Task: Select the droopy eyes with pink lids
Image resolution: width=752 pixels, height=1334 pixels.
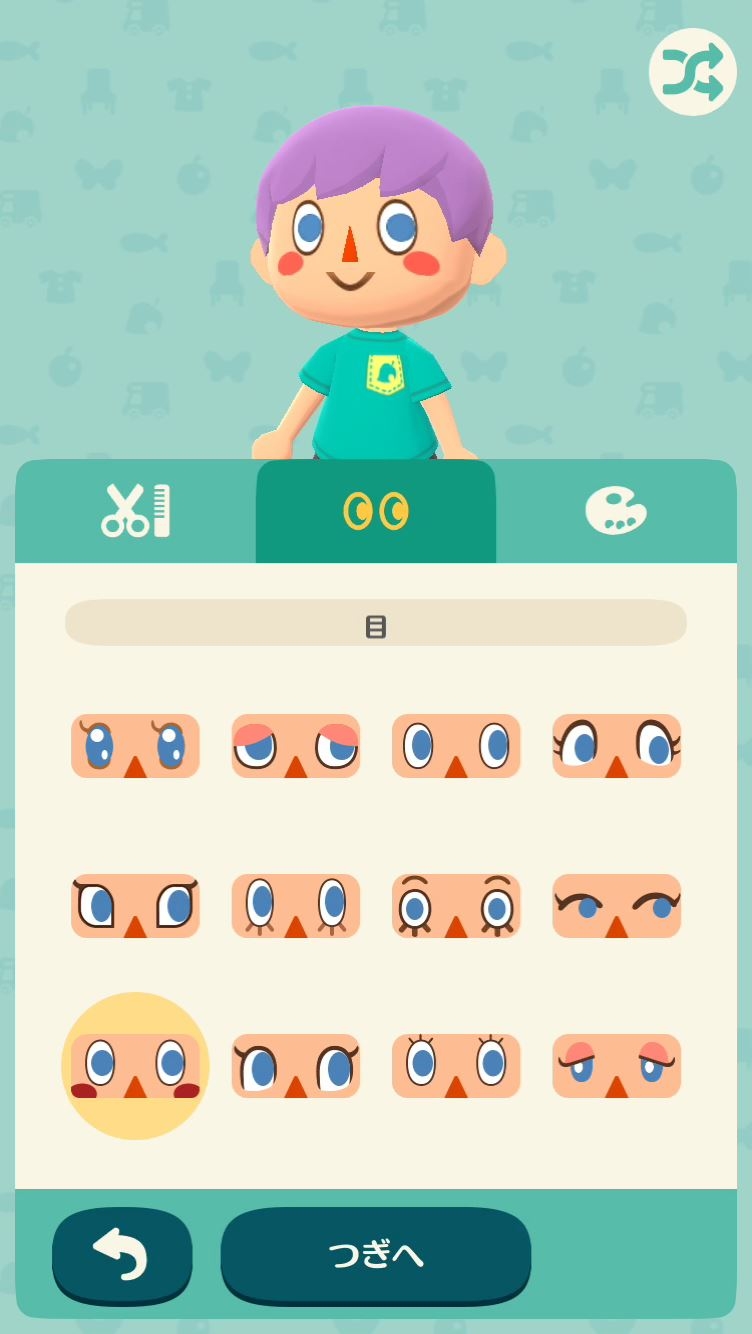Action: pyautogui.click(x=616, y=1066)
